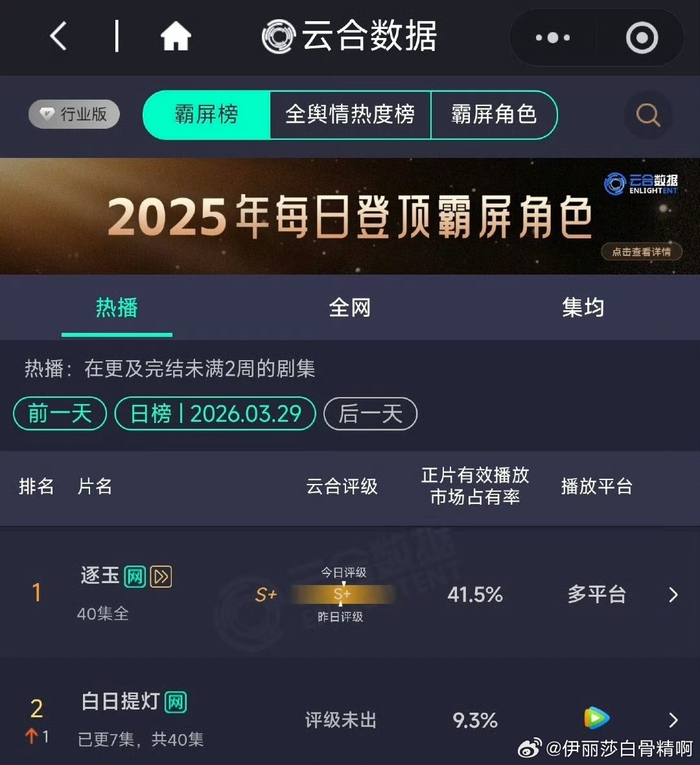Switch to 全舆情热度榜
Image resolution: width=700 pixels, height=765 pixels.
point(350,114)
